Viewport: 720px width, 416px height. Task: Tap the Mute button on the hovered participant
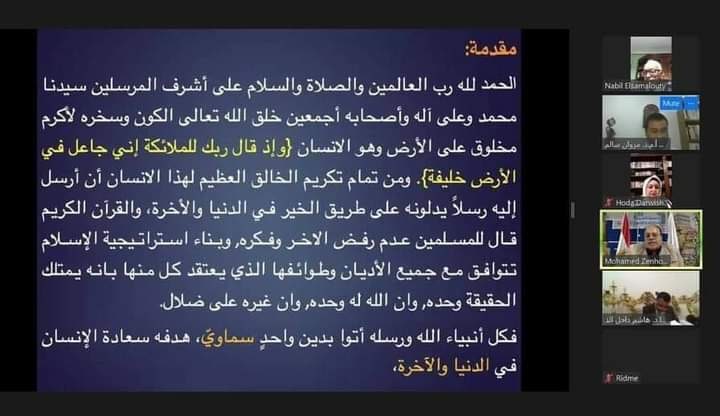click(x=671, y=103)
